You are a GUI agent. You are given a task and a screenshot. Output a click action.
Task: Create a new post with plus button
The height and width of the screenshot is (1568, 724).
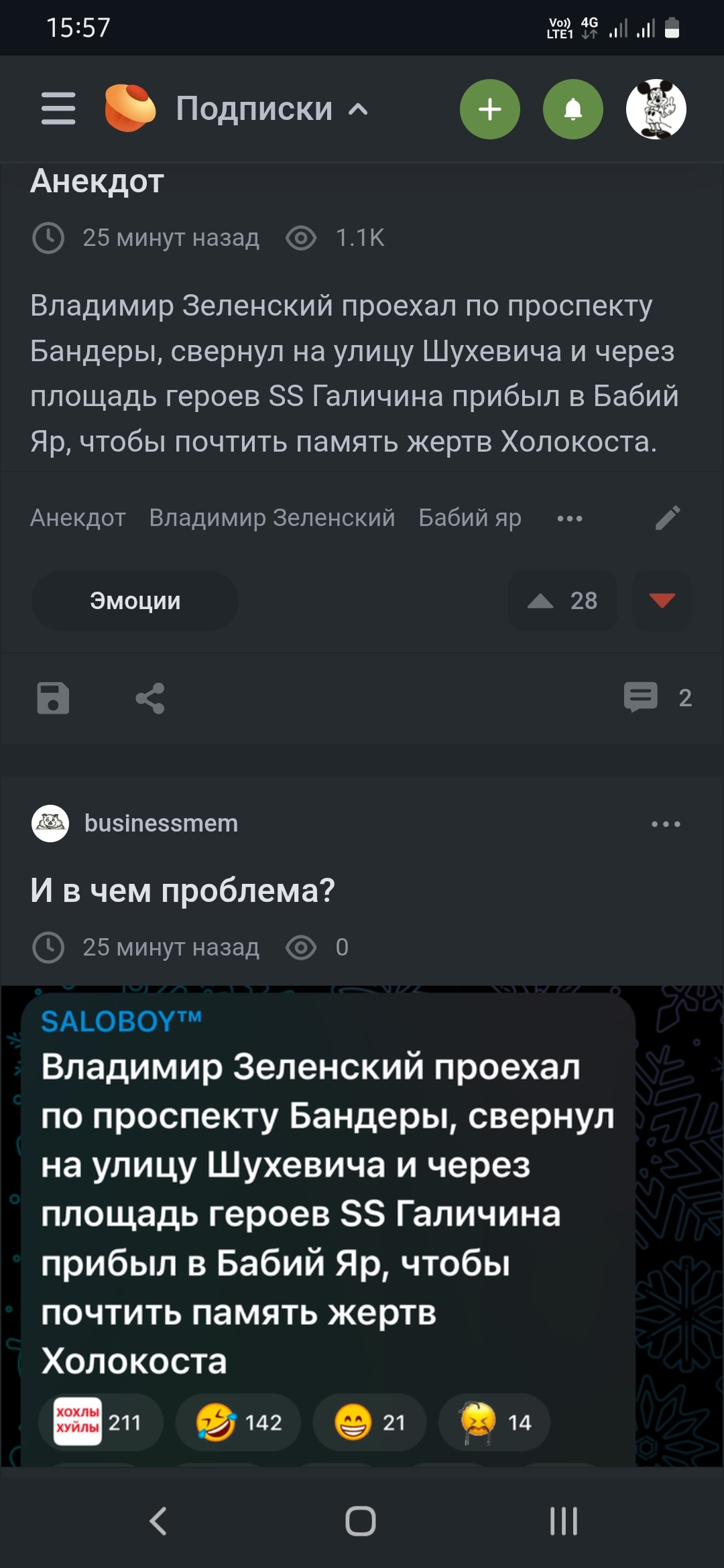490,109
